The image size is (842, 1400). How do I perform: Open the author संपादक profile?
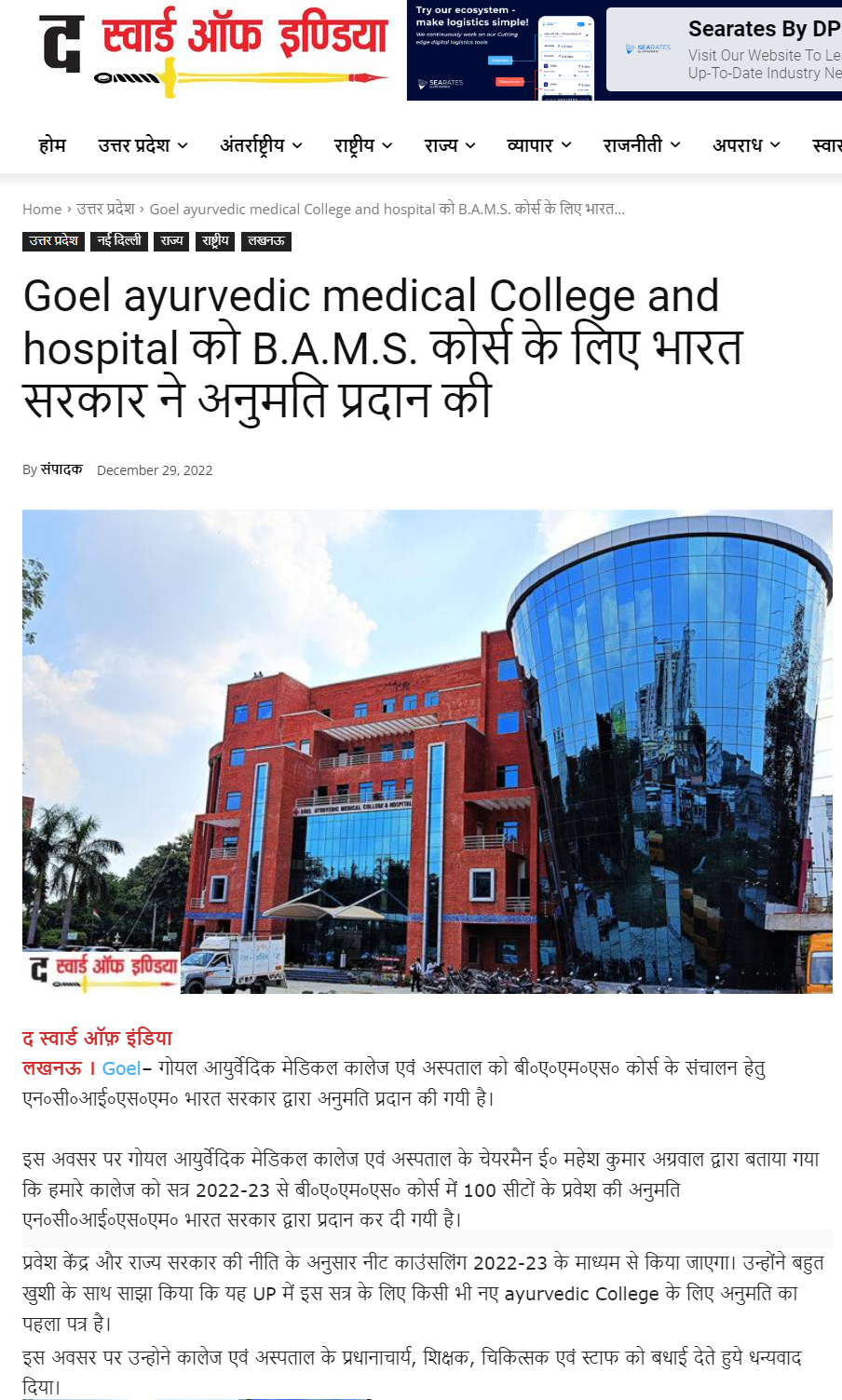[61, 469]
